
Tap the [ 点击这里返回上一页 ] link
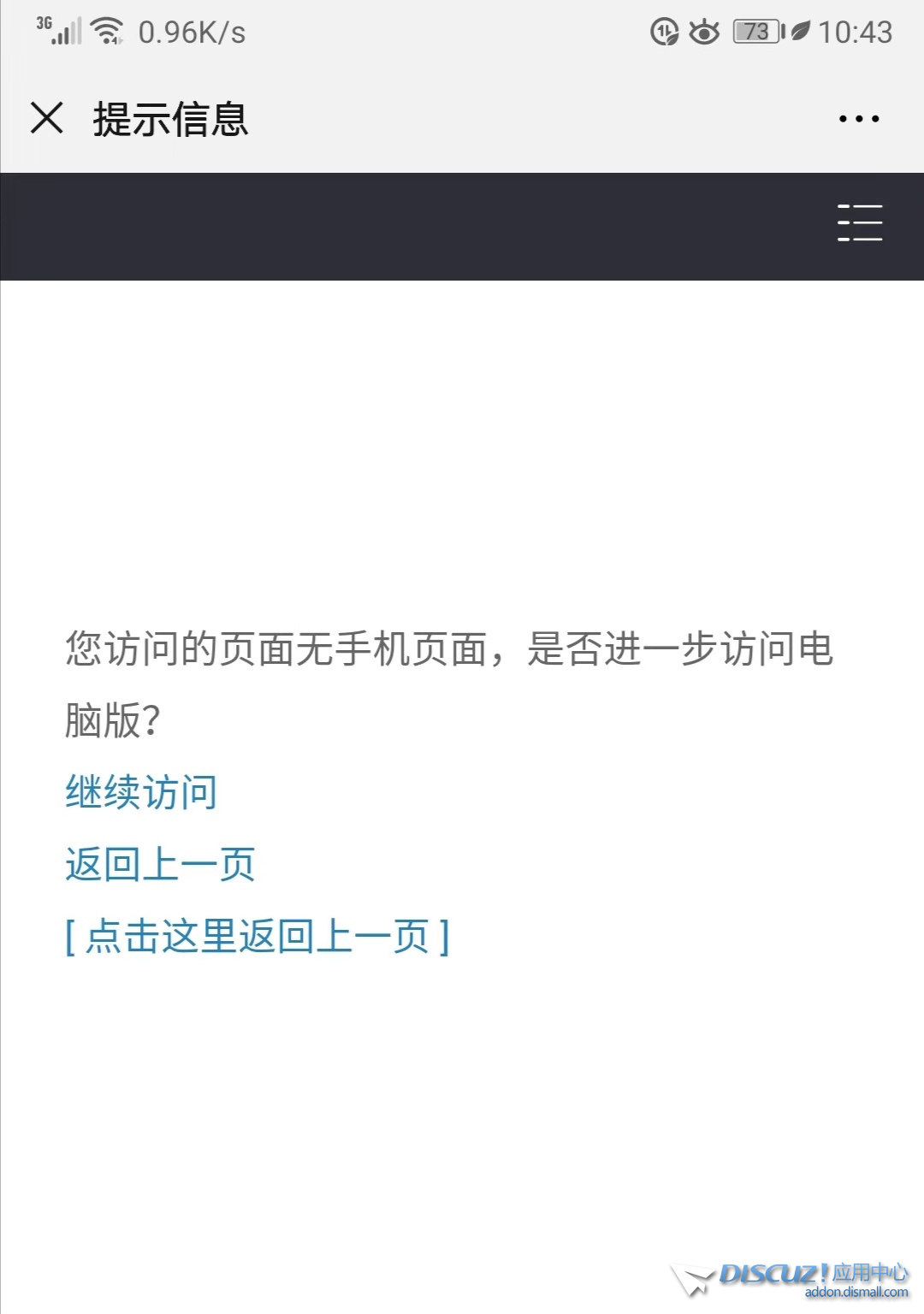[x=257, y=936]
